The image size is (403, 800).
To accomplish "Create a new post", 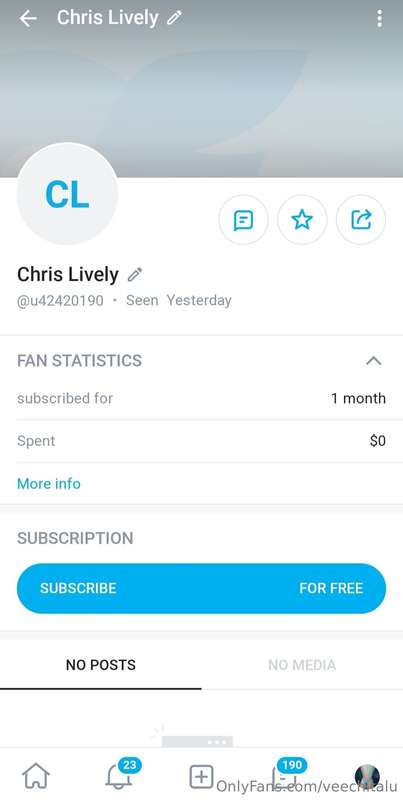I will tap(202, 777).
